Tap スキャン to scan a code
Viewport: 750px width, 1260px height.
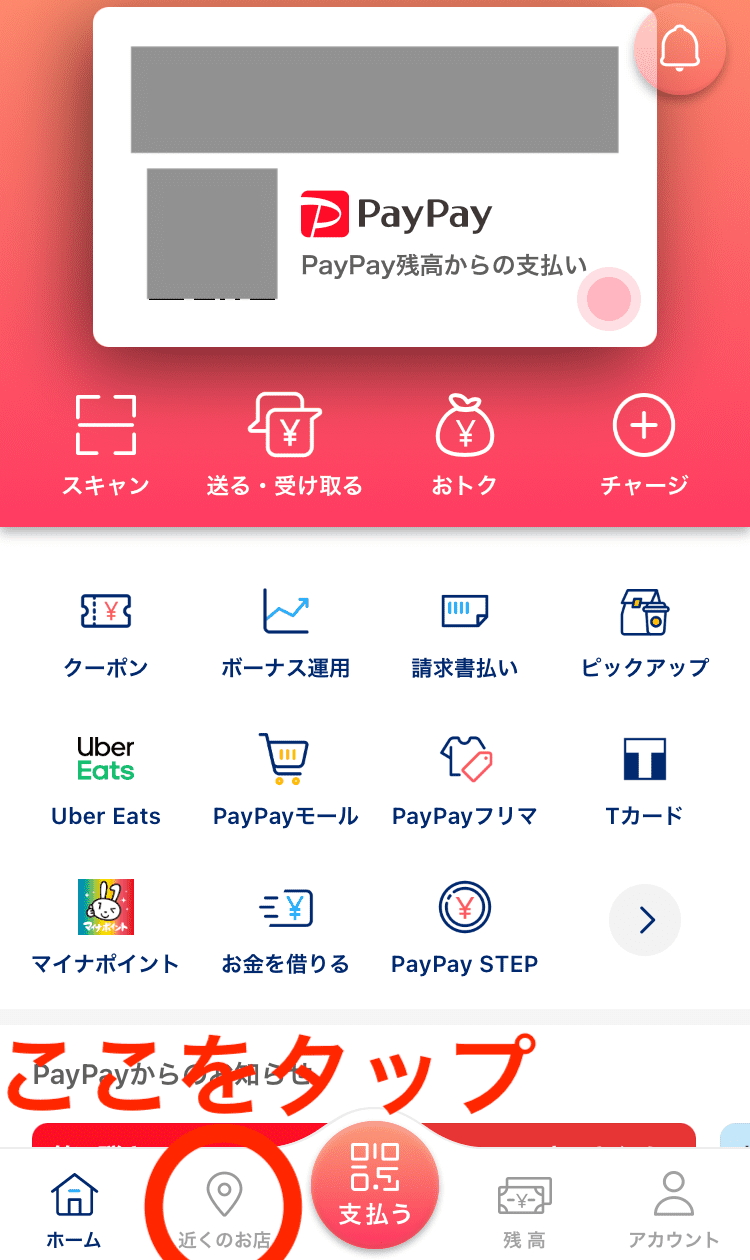(x=106, y=445)
